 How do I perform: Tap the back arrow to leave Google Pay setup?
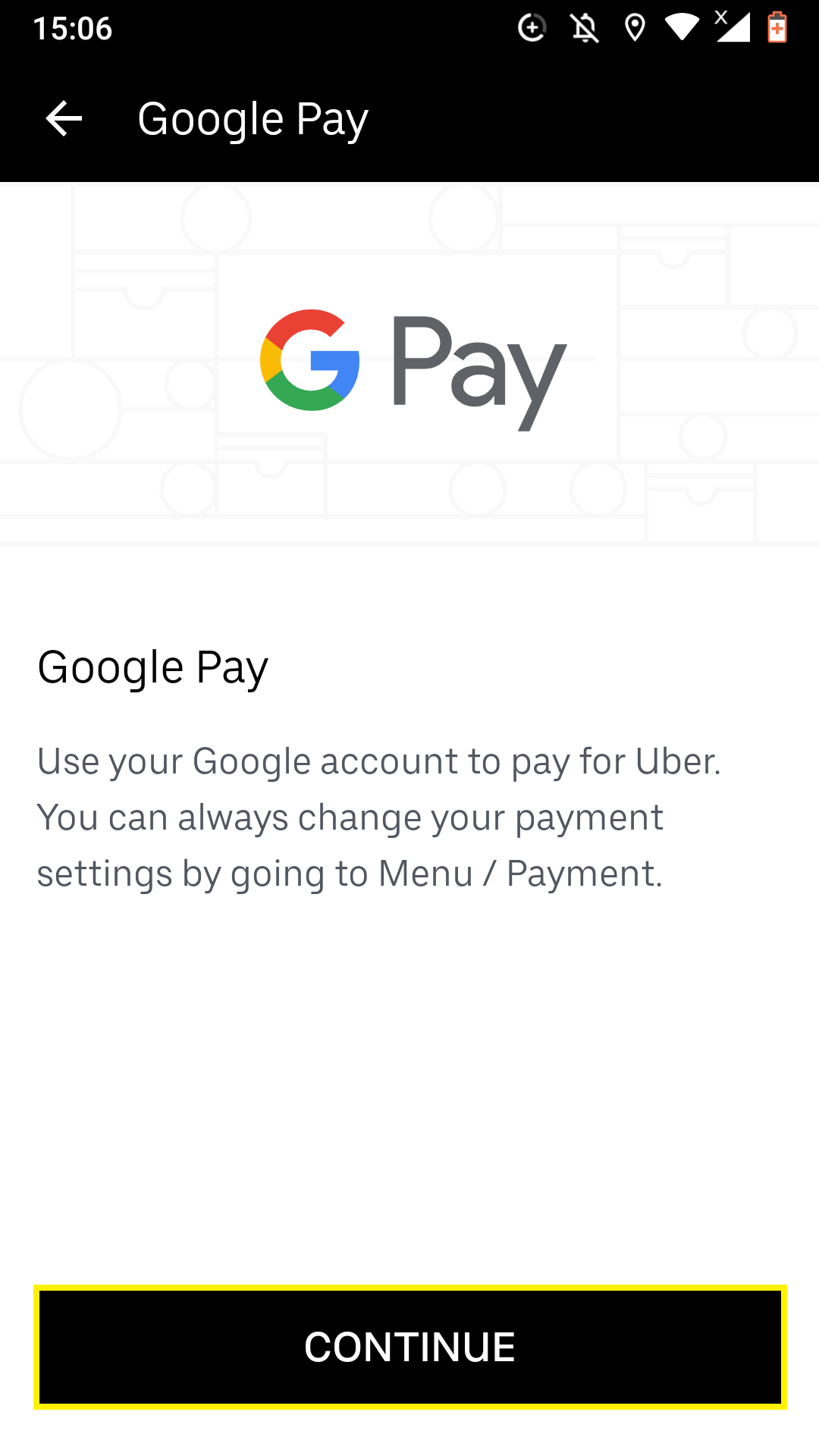point(64,118)
